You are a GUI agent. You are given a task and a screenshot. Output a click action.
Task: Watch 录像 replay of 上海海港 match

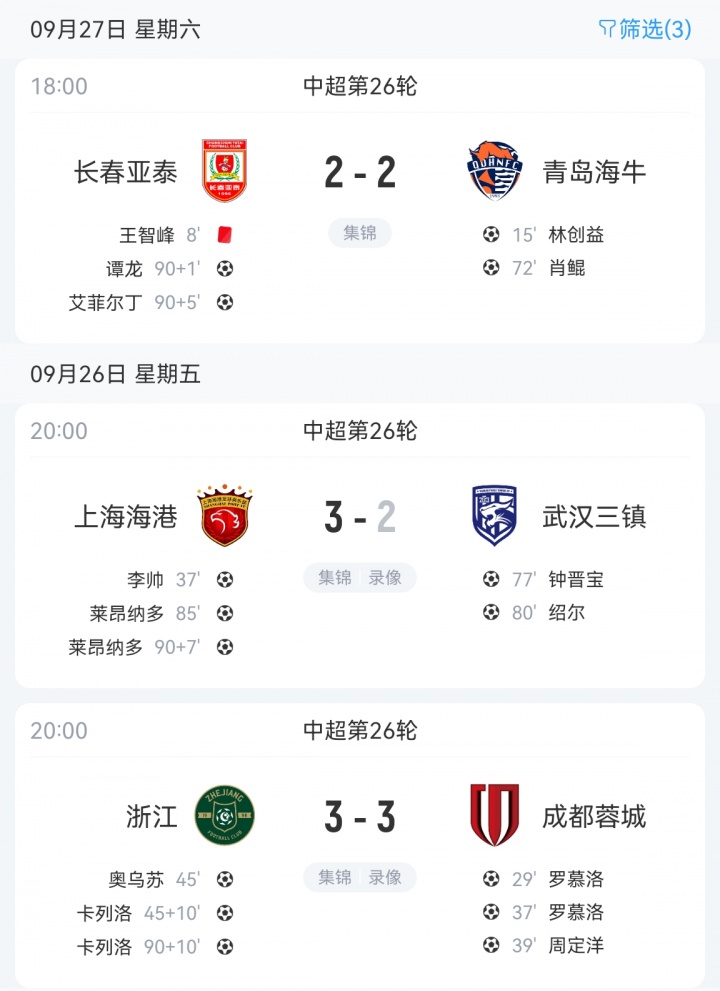[385, 578]
